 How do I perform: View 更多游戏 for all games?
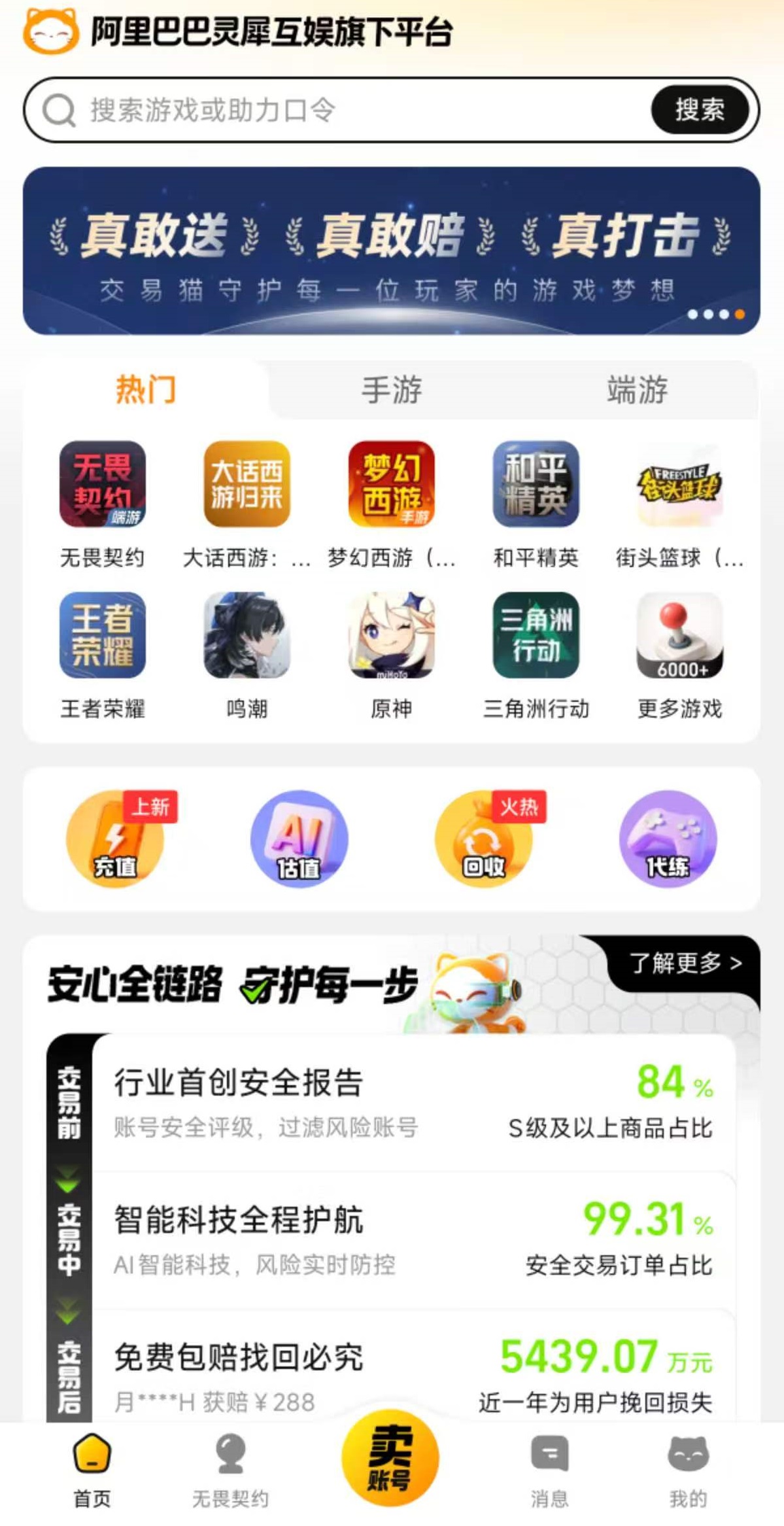pos(679,636)
